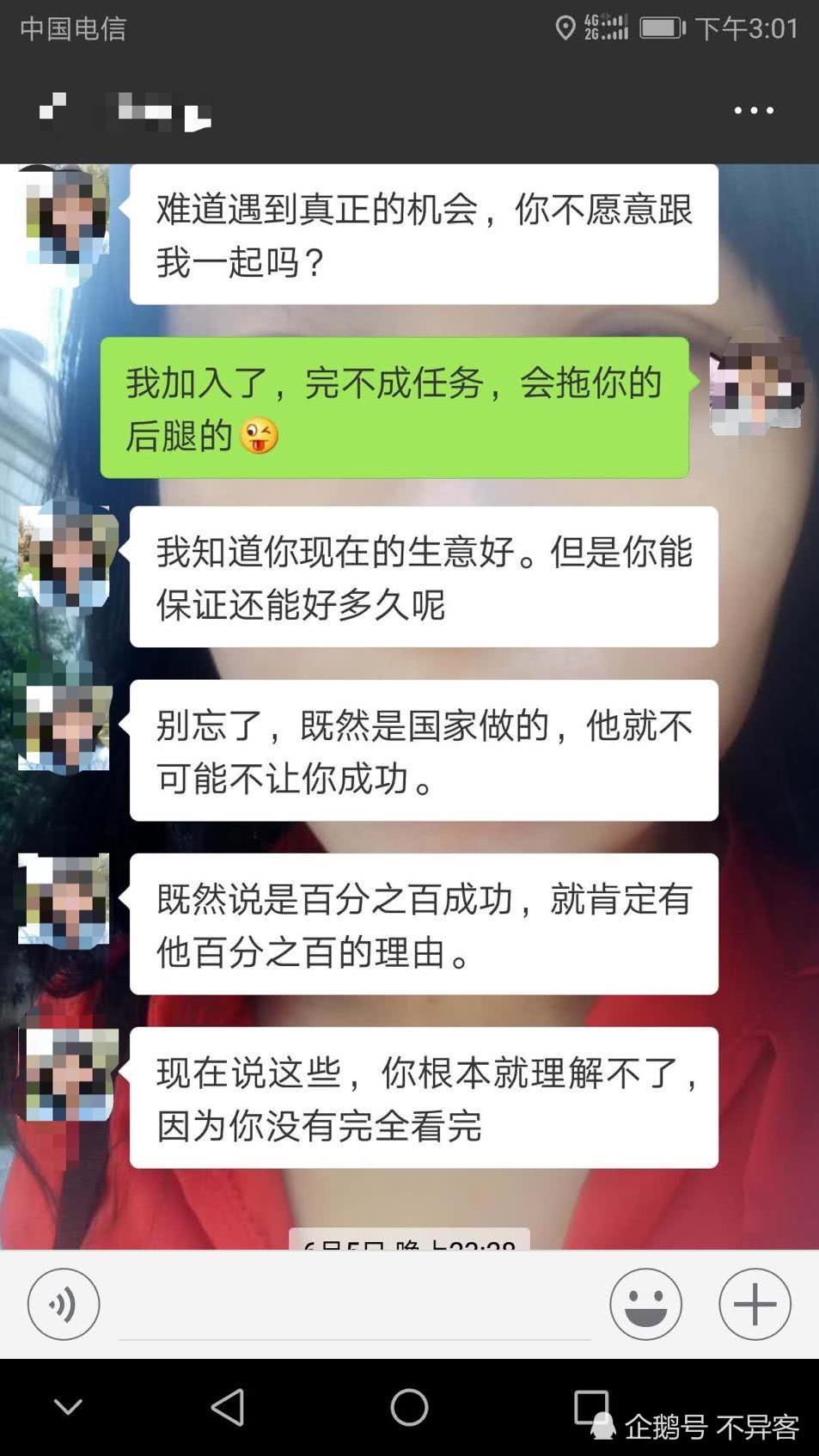This screenshot has width=819, height=1456.
Task: Open the emoji picker
Action: [x=645, y=1304]
